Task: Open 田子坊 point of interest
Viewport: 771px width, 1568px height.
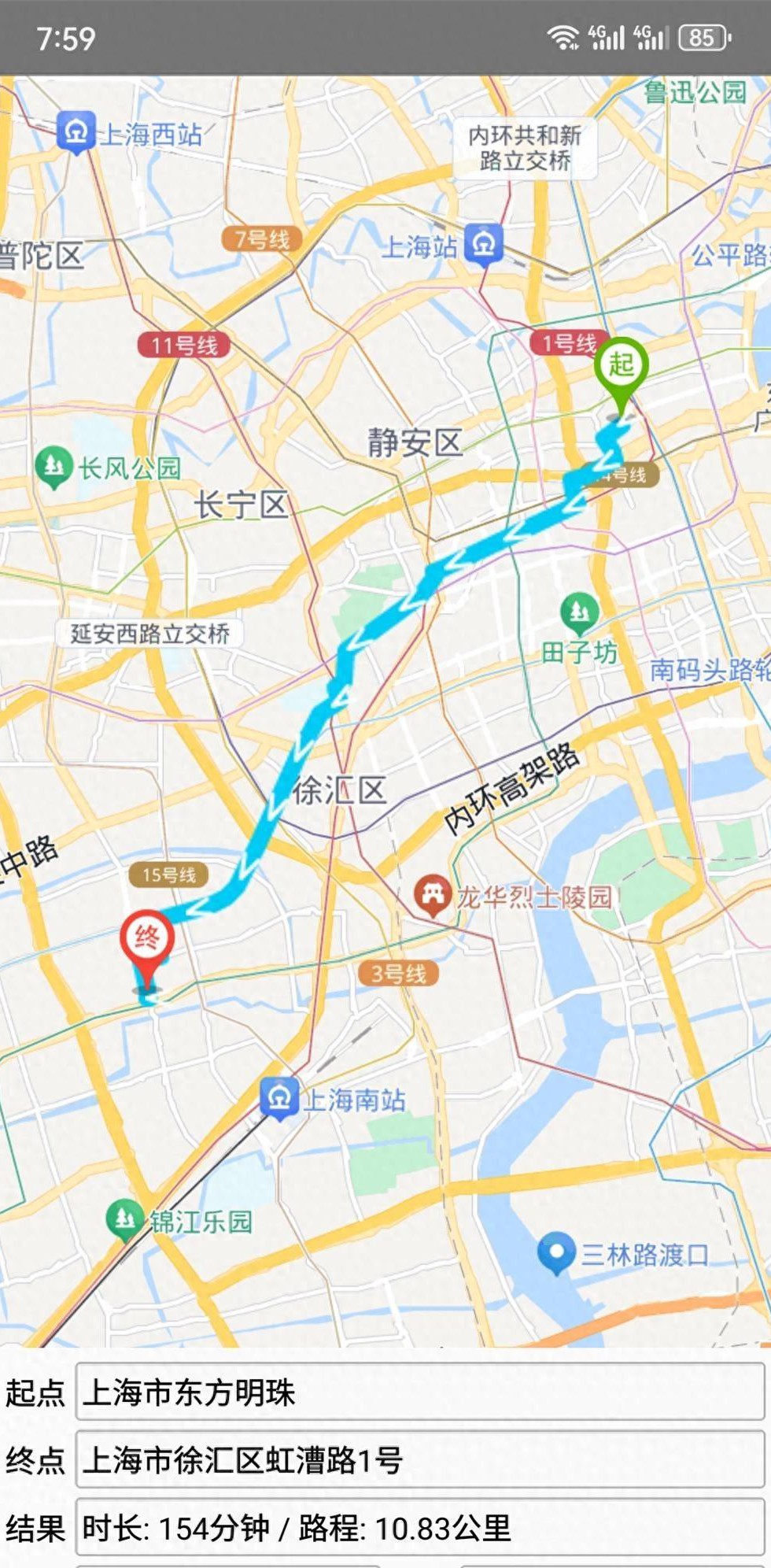Action: [580, 612]
